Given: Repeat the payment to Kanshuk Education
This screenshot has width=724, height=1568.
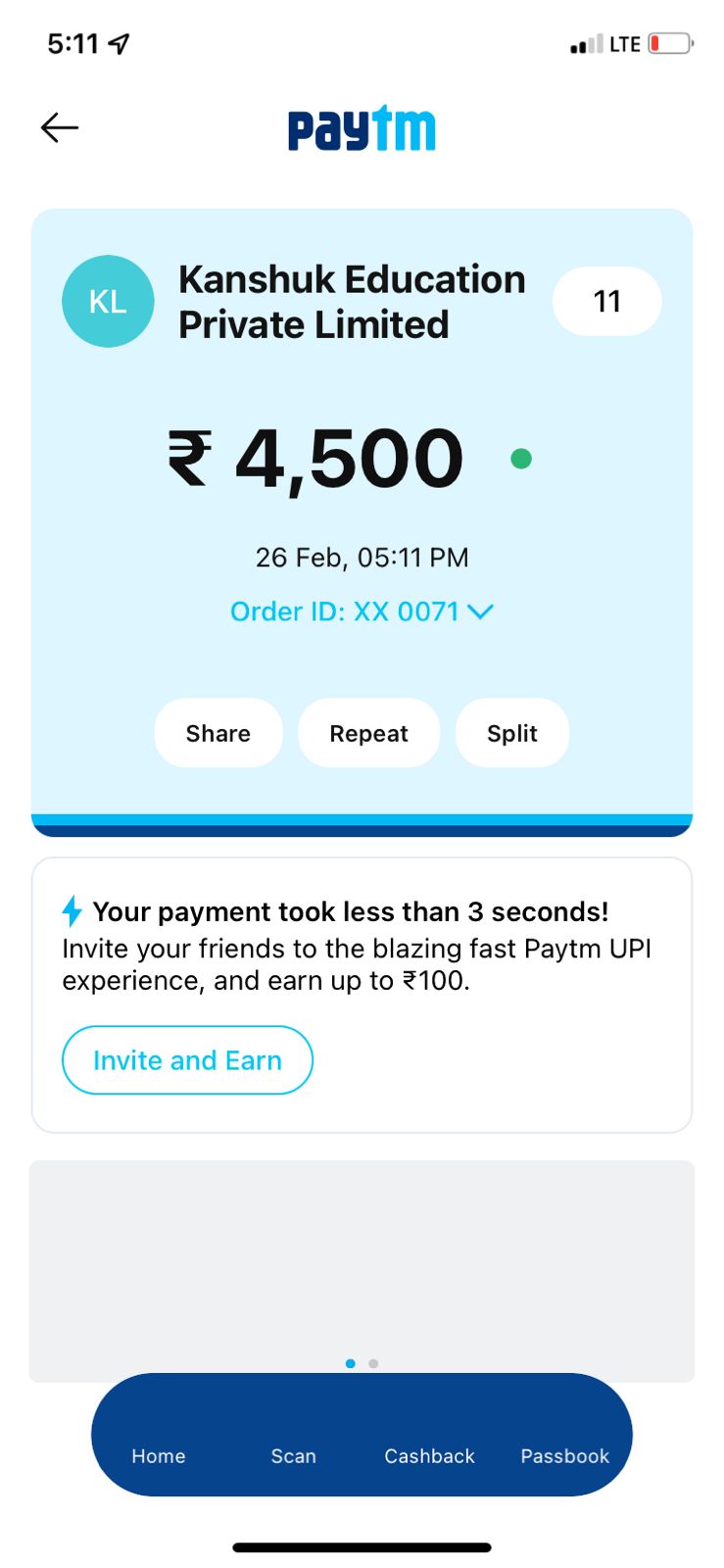Looking at the screenshot, I should [368, 733].
